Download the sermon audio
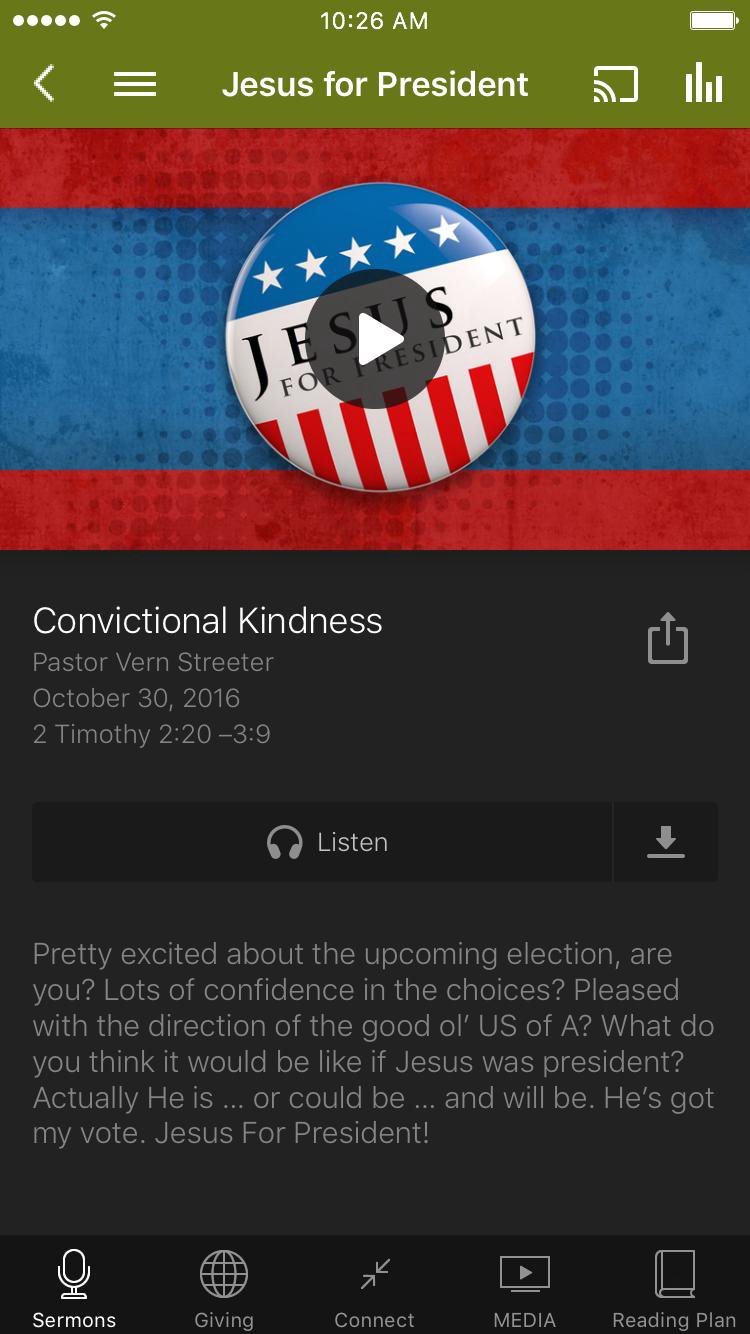The height and width of the screenshot is (1334, 750). pos(665,842)
